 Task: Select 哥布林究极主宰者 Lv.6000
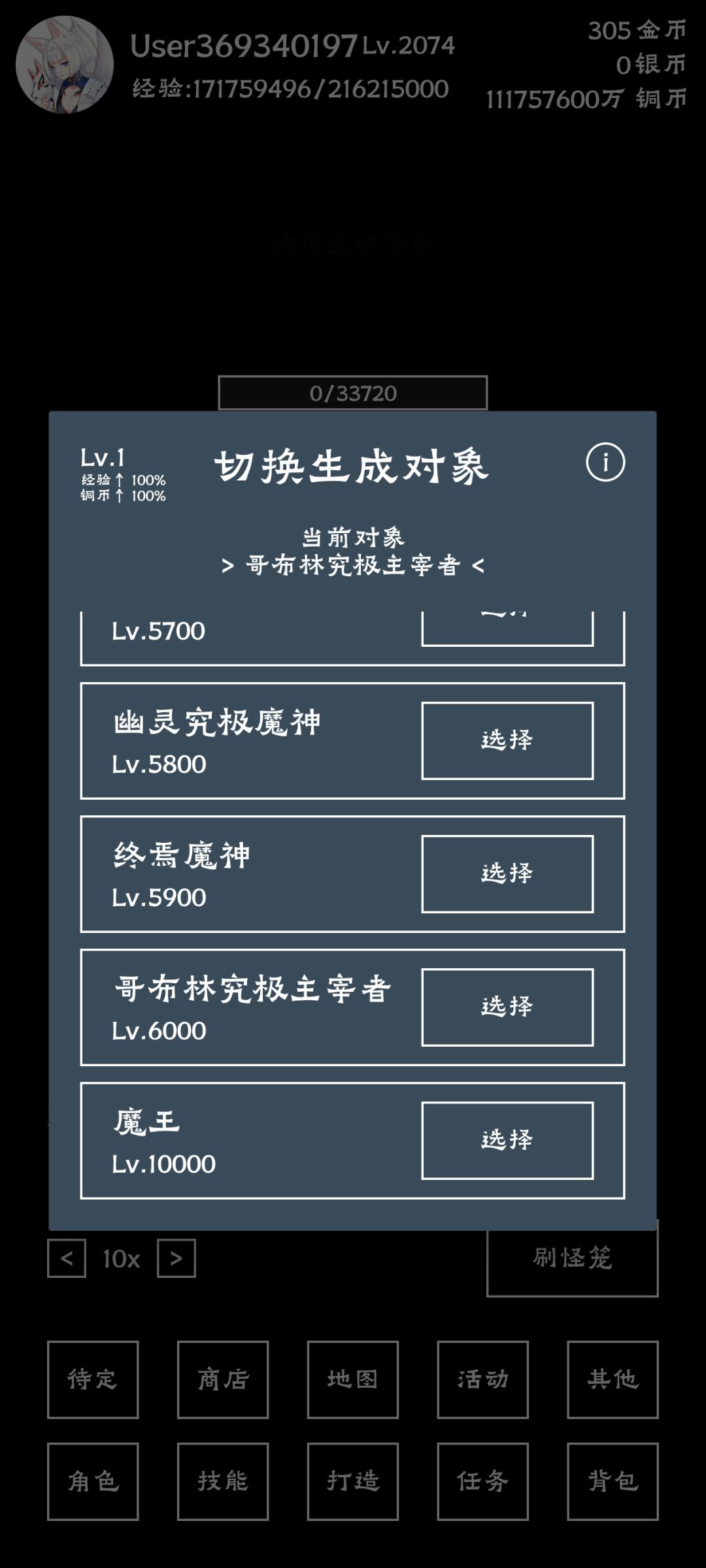coord(507,1007)
